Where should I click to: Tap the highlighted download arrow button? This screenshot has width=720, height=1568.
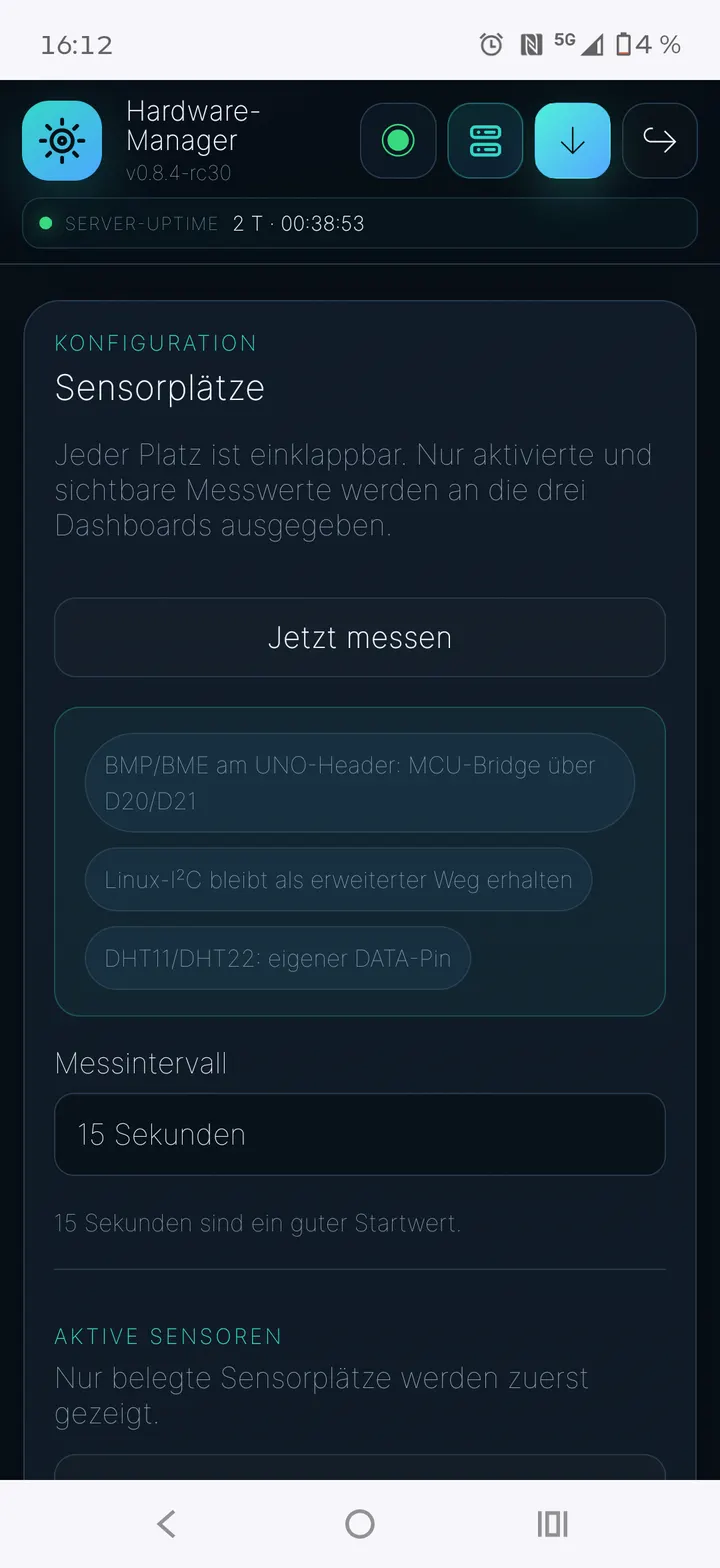click(573, 141)
